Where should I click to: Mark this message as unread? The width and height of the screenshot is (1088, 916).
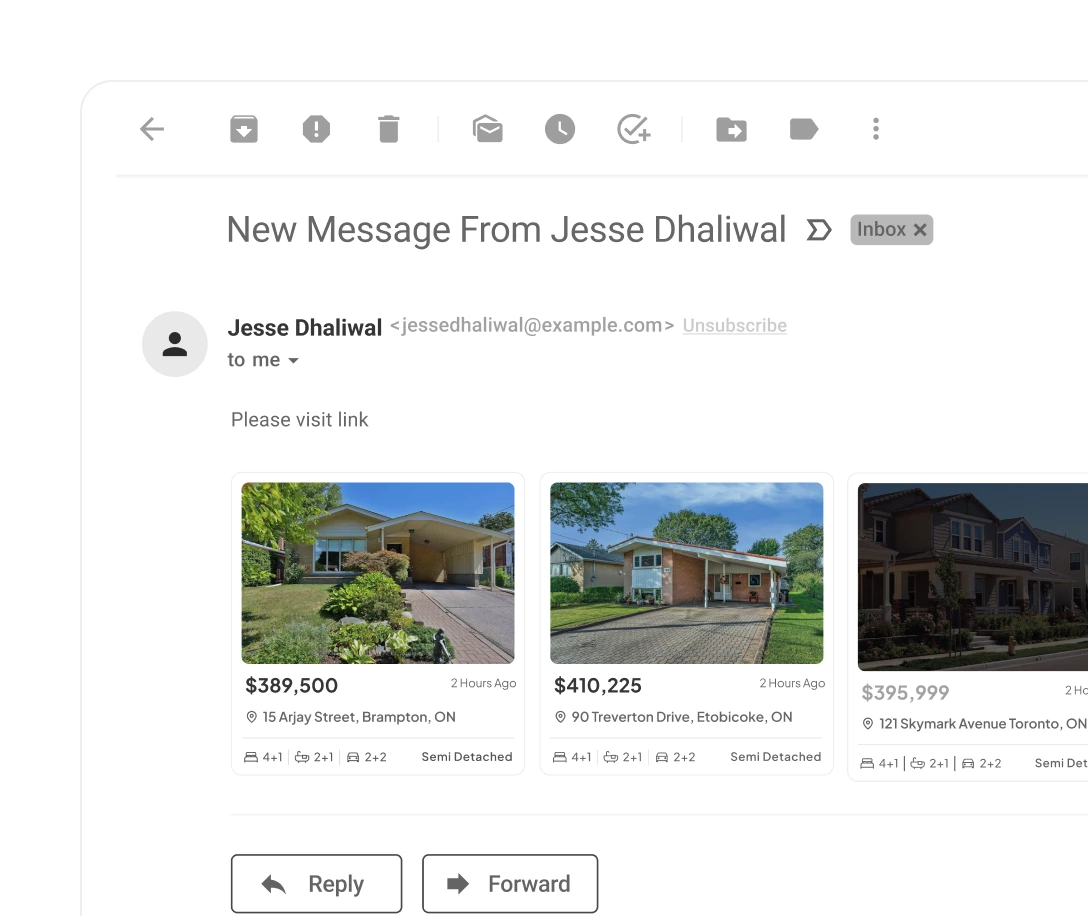tap(488, 129)
